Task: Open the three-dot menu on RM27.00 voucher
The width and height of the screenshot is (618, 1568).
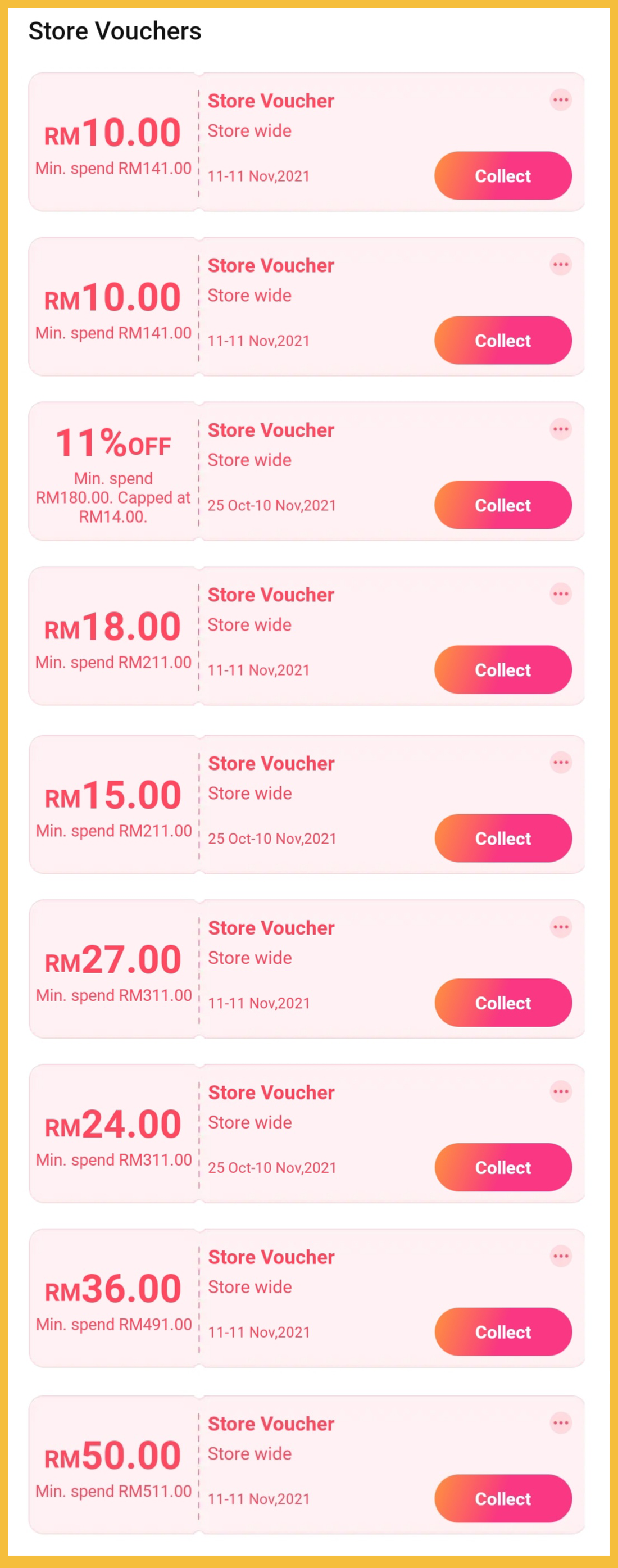Action: [560, 927]
